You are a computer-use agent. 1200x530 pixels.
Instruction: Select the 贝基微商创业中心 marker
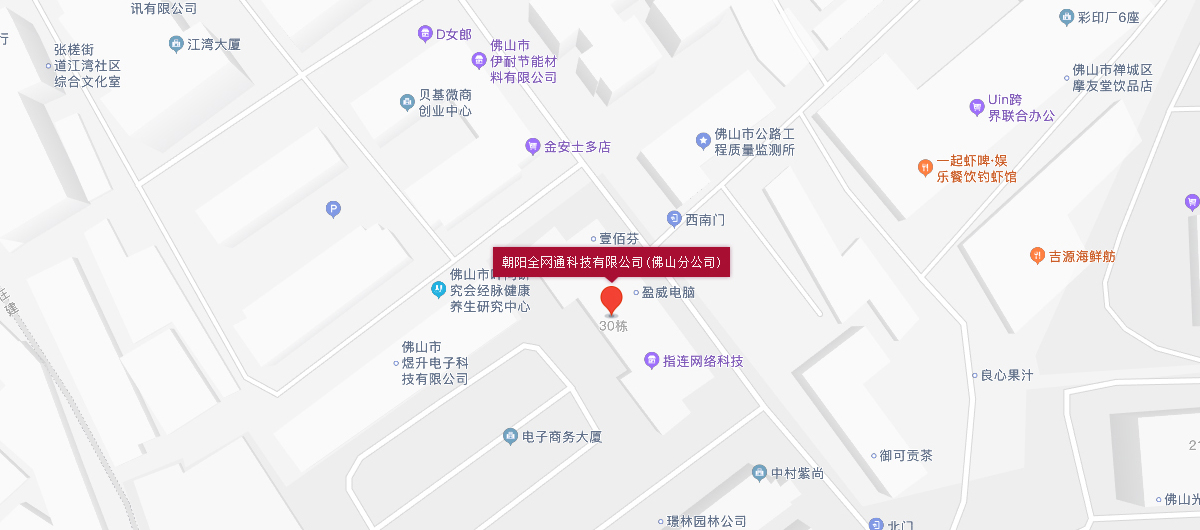click(x=407, y=102)
